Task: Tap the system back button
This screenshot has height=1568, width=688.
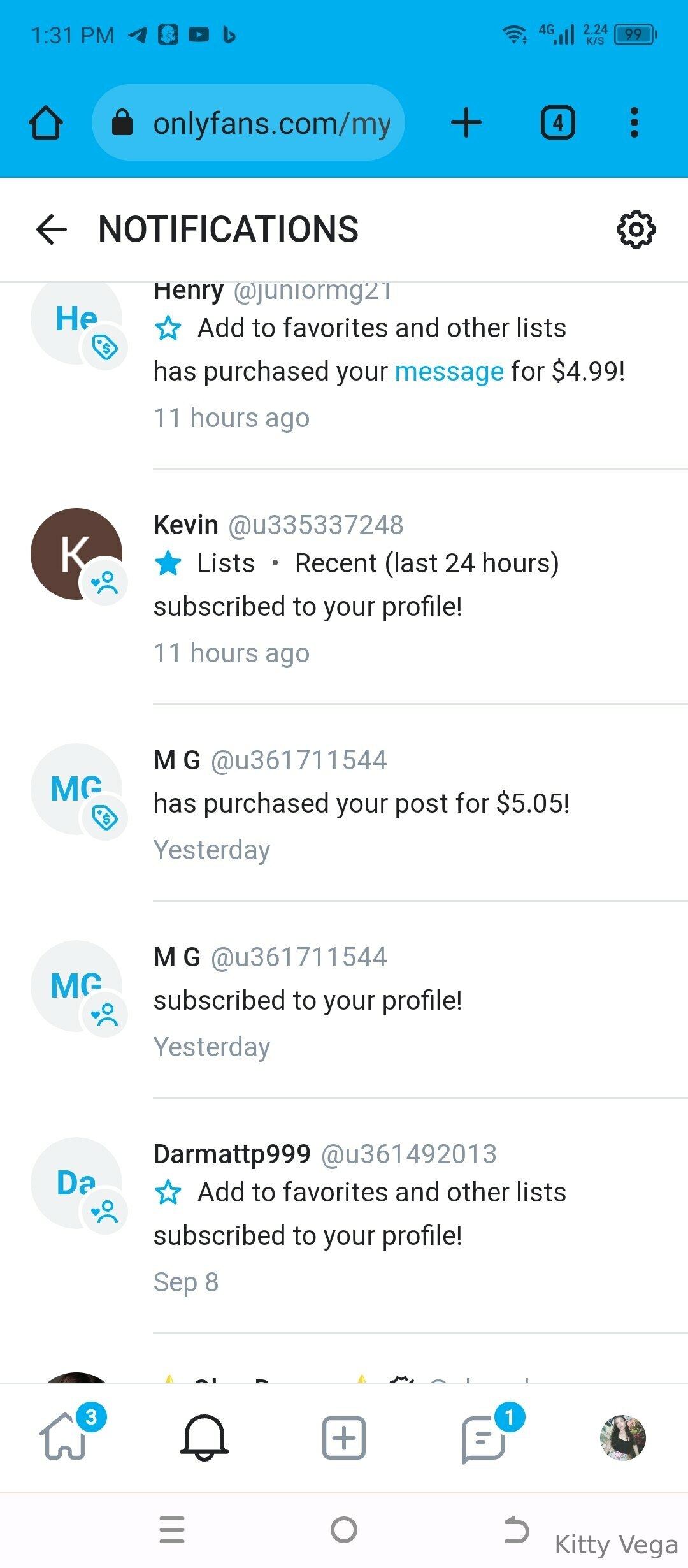Action: (516, 1530)
